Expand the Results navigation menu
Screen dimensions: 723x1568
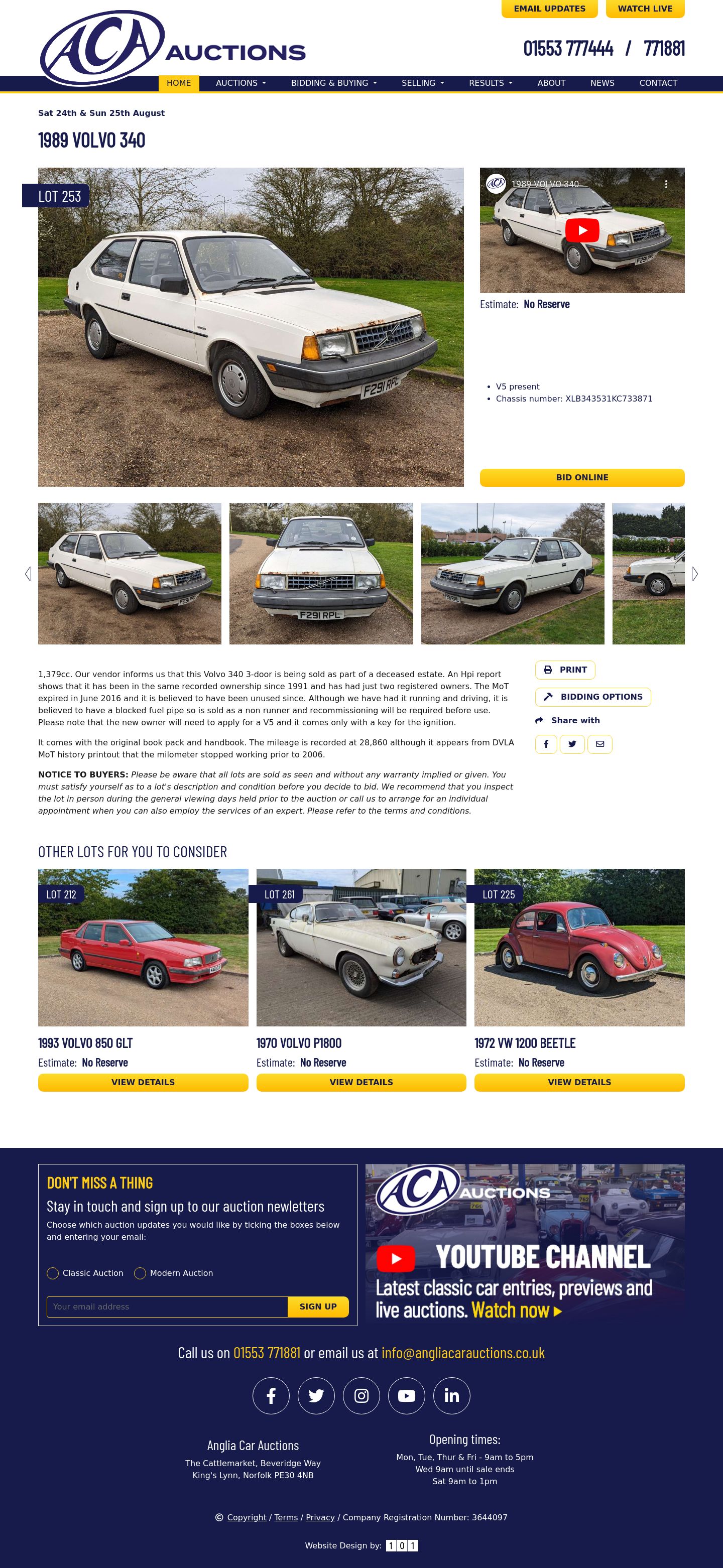click(491, 83)
